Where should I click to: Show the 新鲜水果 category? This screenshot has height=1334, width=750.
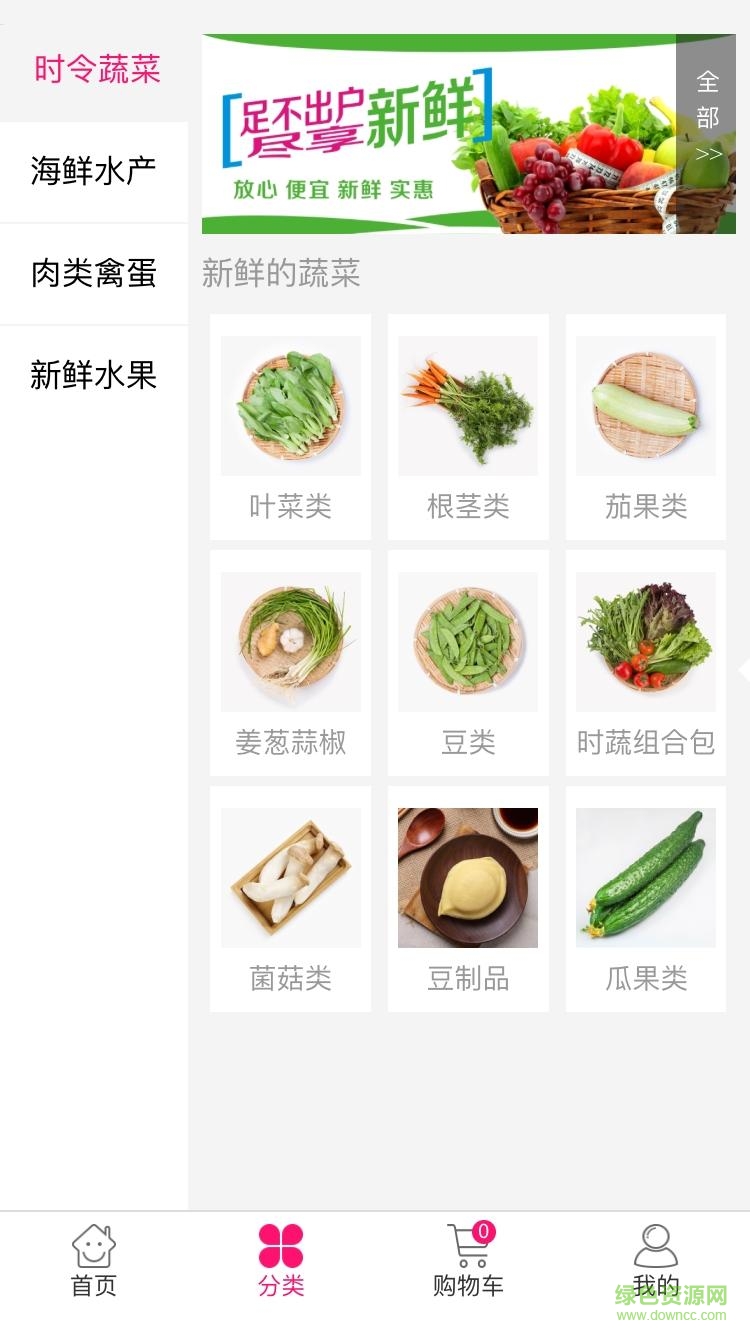click(x=94, y=376)
